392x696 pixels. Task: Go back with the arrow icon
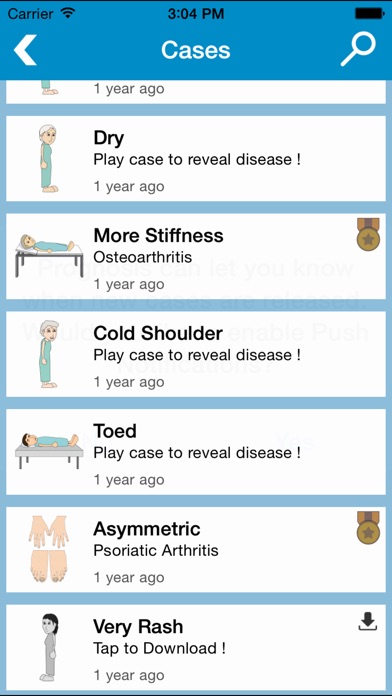[25, 50]
